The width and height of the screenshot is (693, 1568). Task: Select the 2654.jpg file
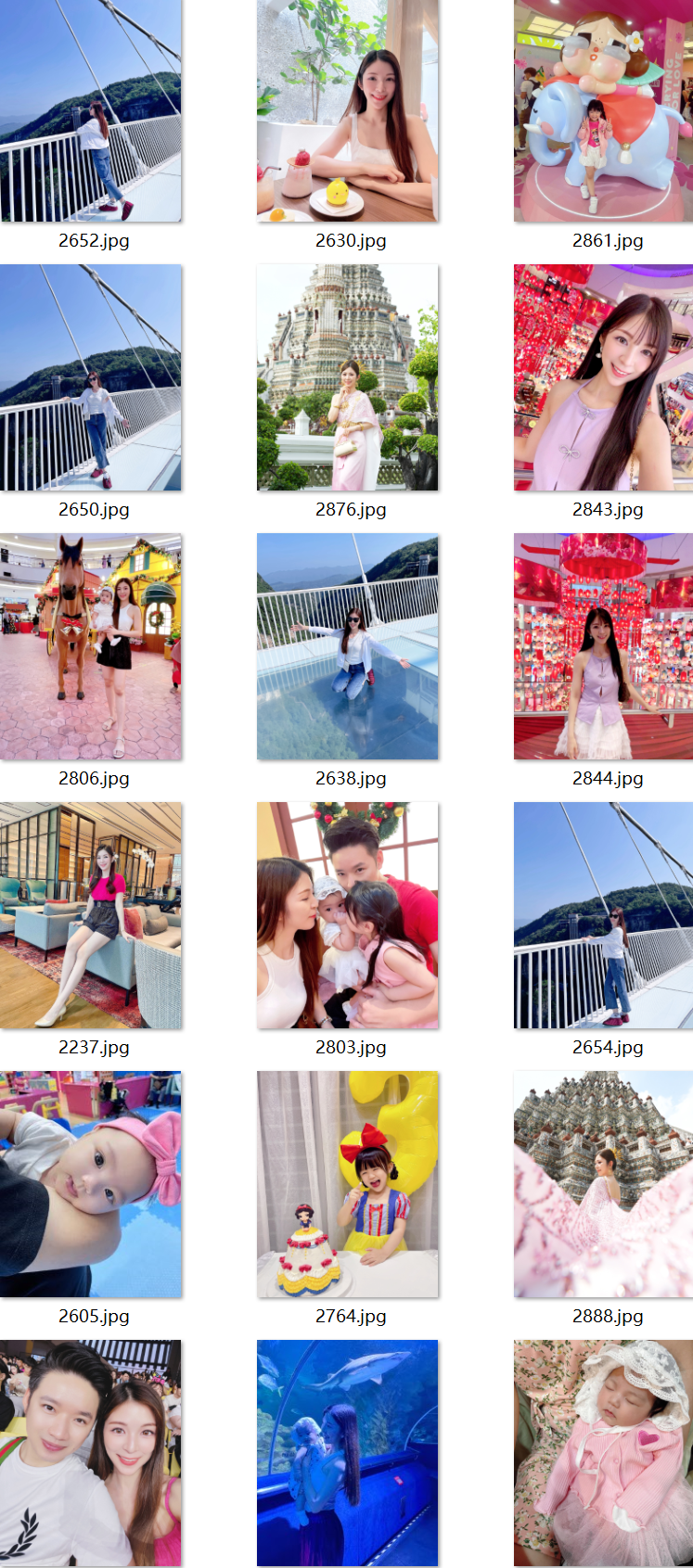(603, 915)
